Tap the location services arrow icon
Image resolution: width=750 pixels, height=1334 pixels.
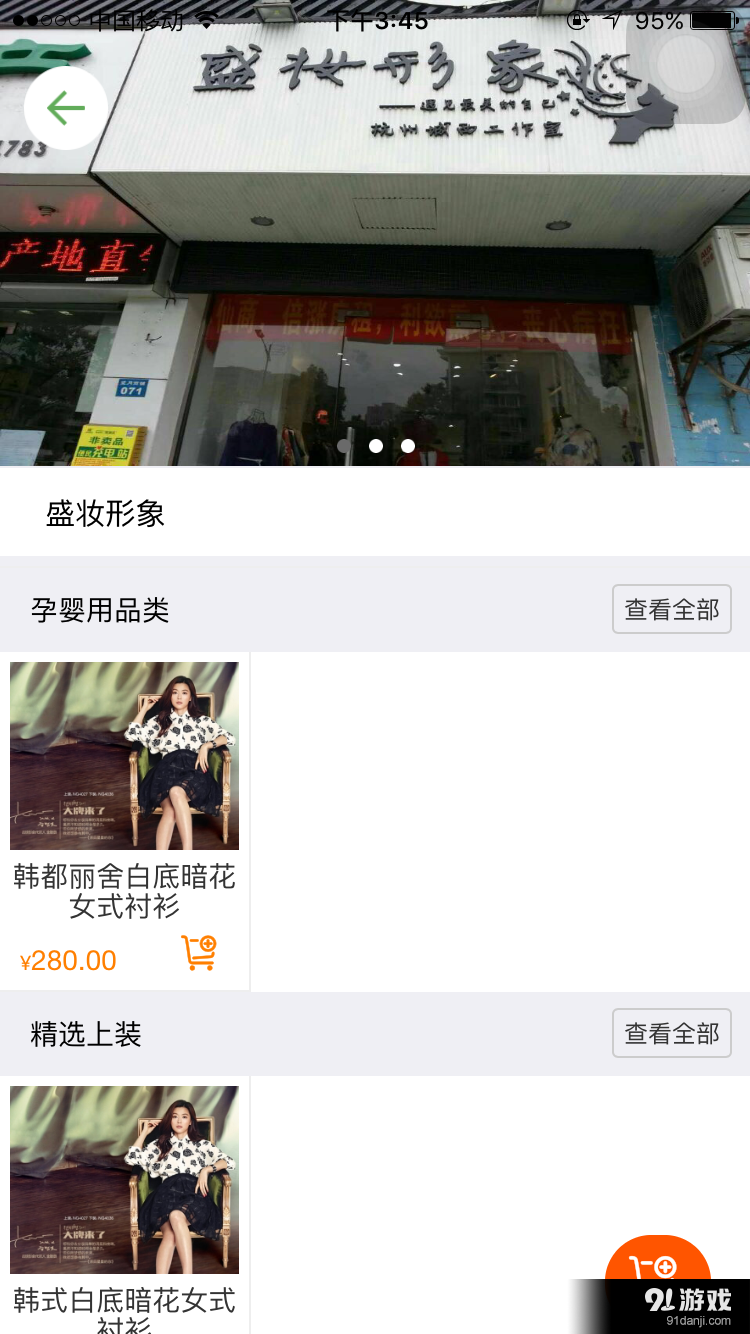[x=613, y=17]
